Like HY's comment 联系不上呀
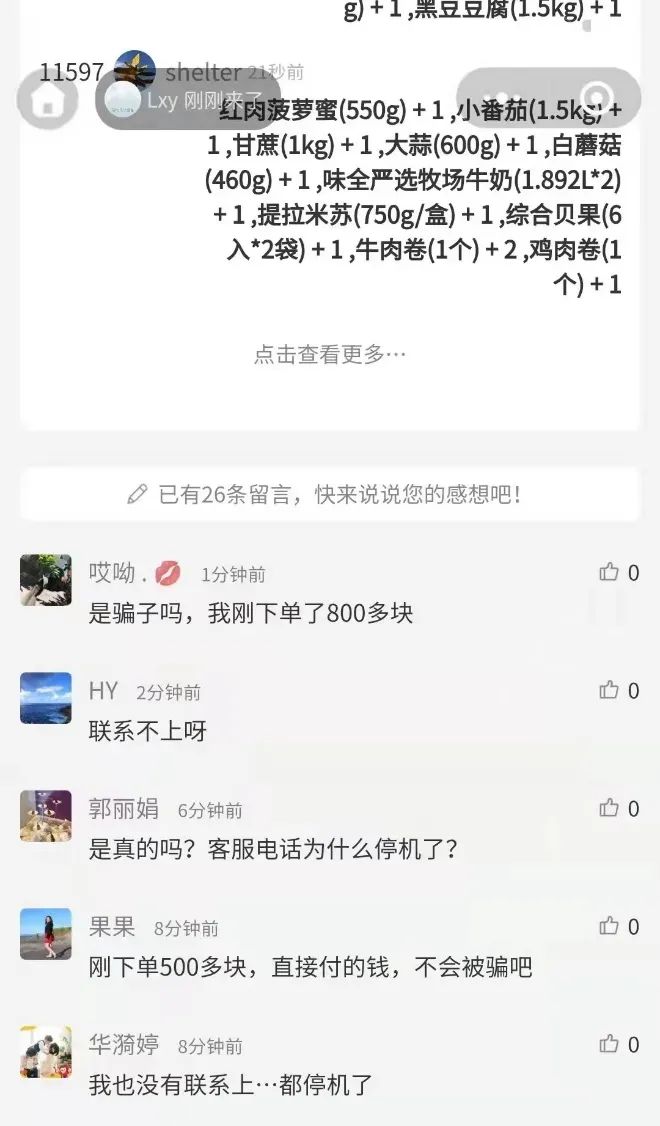The width and height of the screenshot is (660, 1126). [609, 690]
